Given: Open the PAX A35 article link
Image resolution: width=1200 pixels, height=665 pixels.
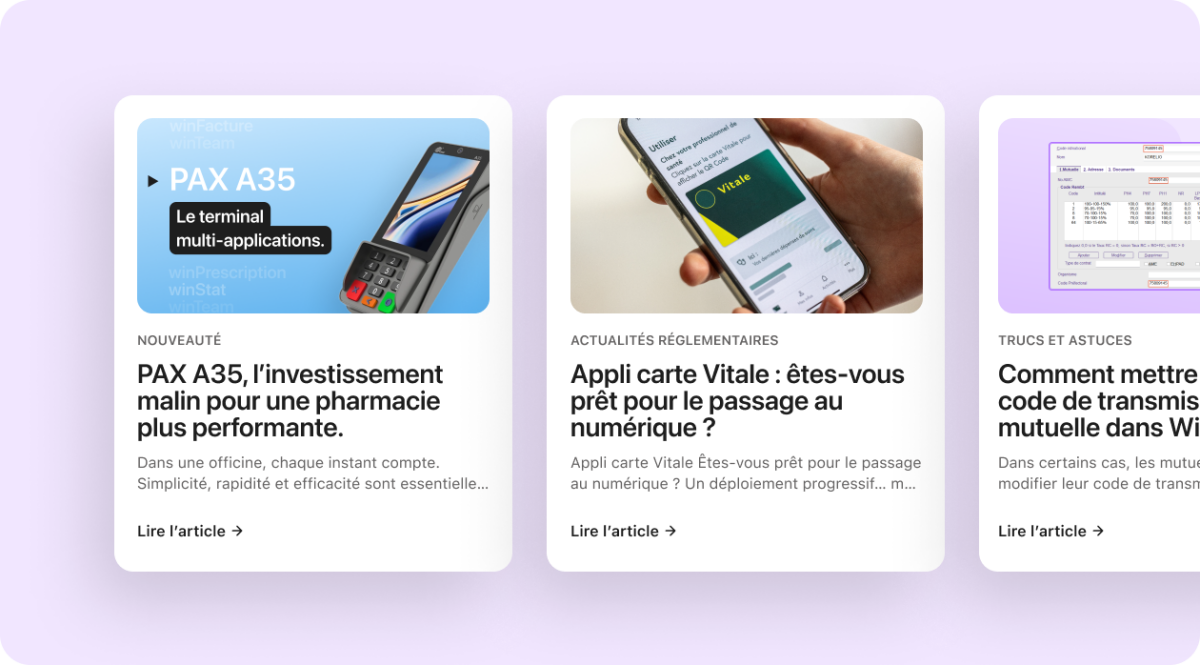Looking at the screenshot, I should tap(190, 531).
